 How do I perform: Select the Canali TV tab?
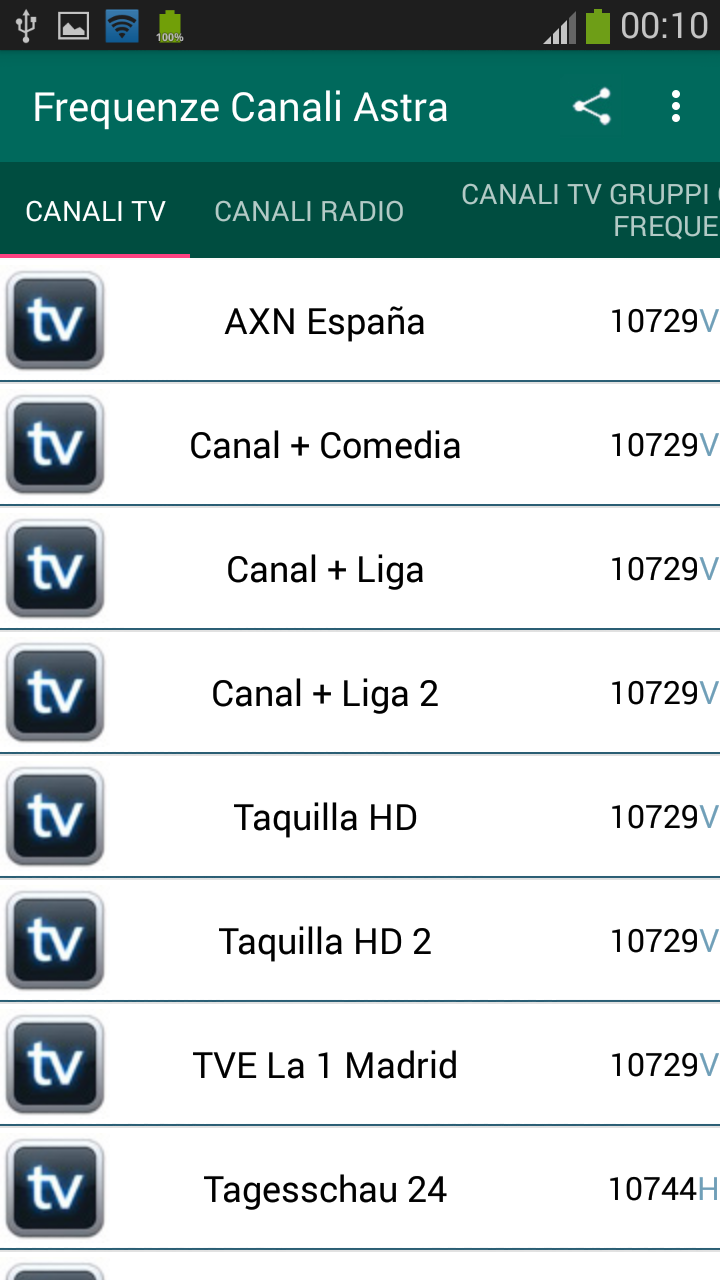point(95,211)
